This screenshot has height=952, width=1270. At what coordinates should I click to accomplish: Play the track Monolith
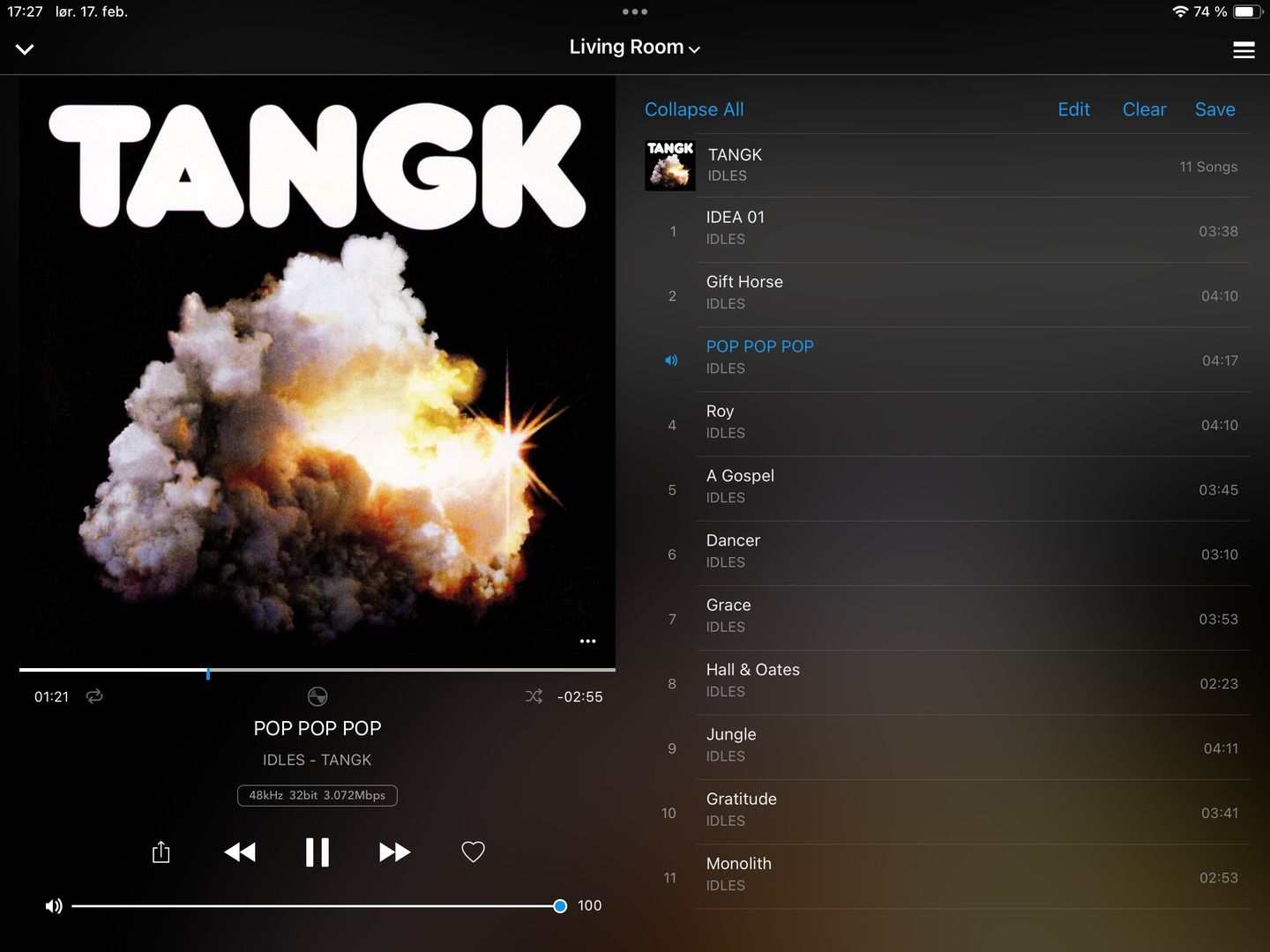882,876
